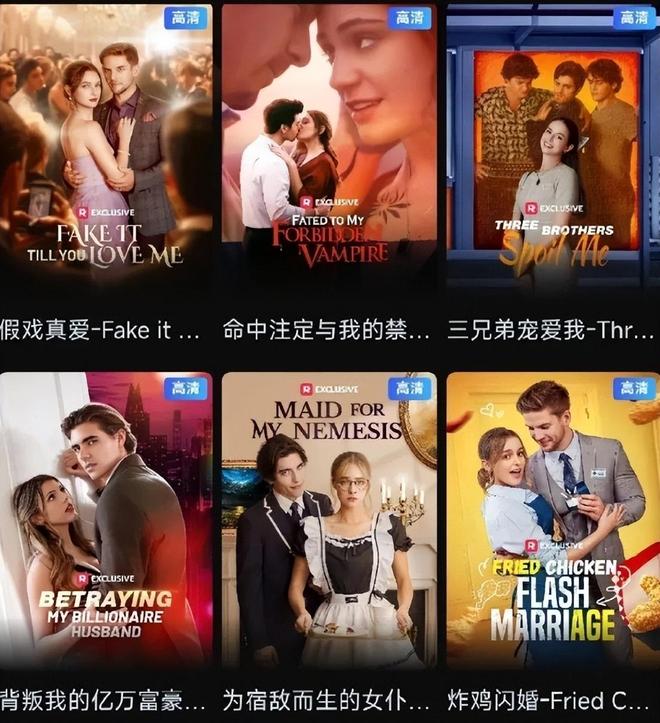The image size is (660, 723).
Task: Open Betraying My Billionaire Husband
Action: coord(106,520)
